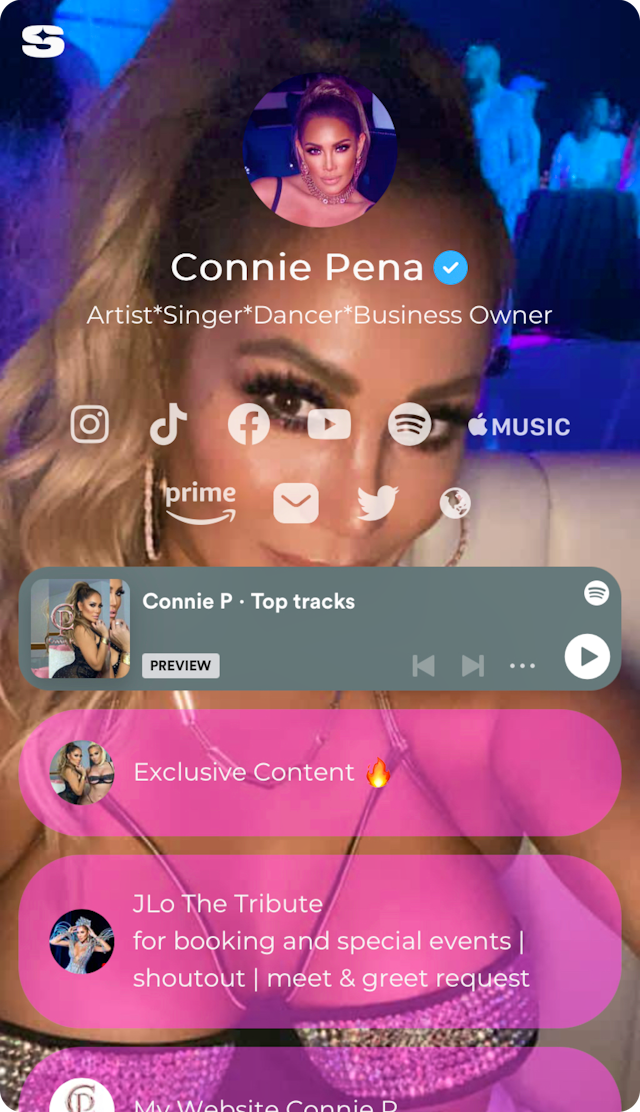Open JLo The Tribute booking link

pos(320,941)
